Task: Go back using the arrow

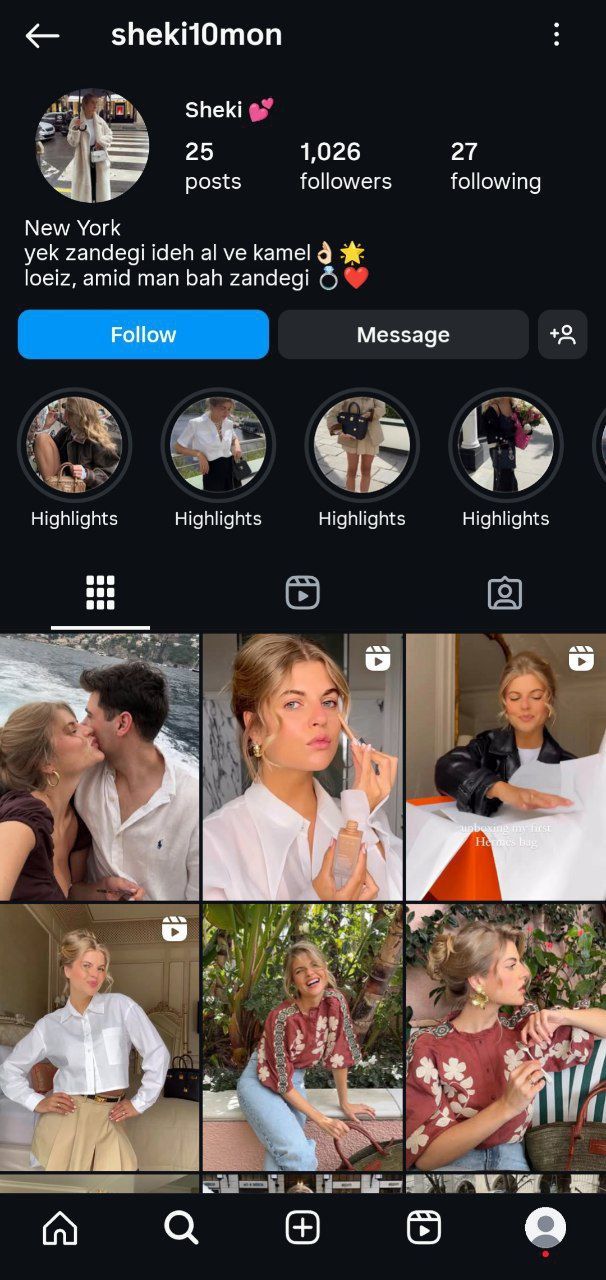Action: pyautogui.click(x=42, y=36)
